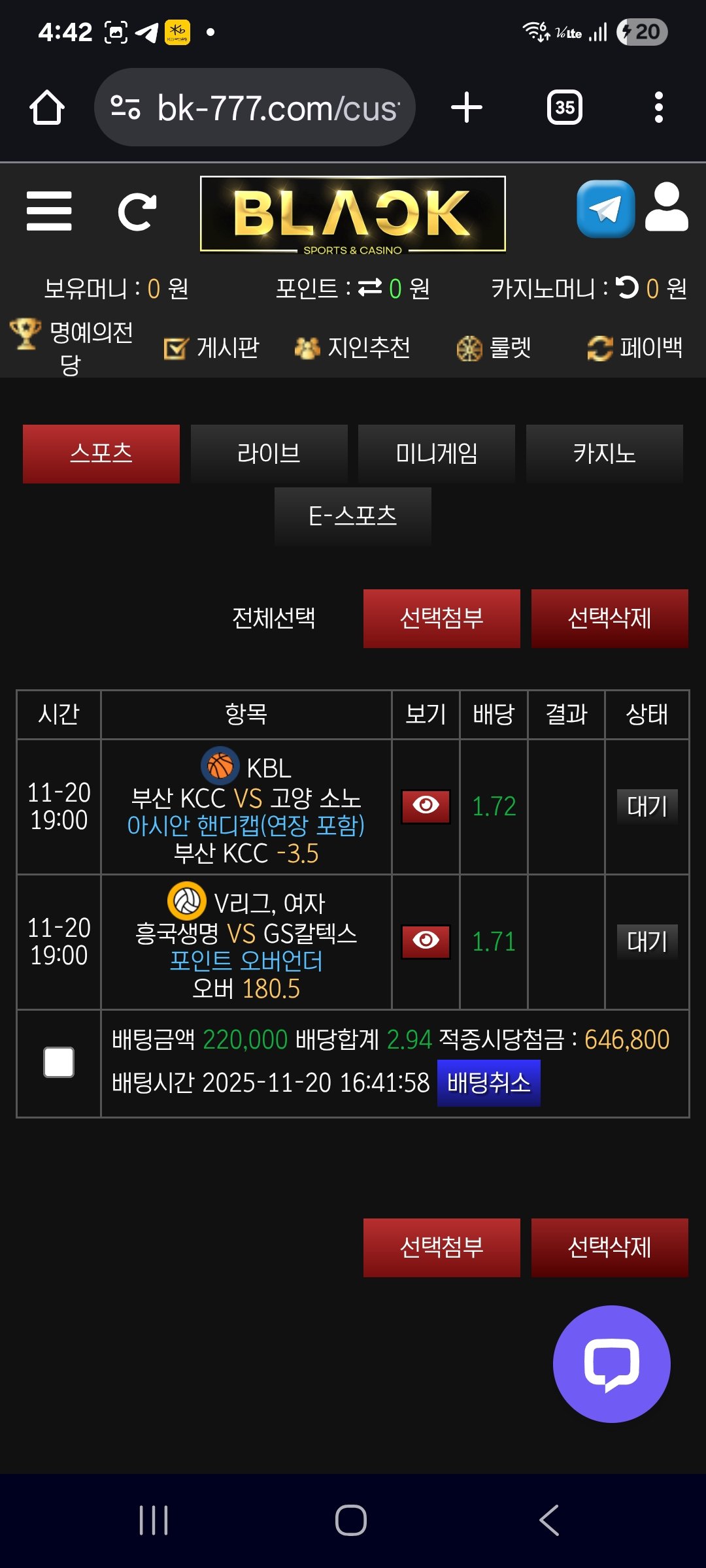This screenshot has width=706, height=1568.
Task: Switch to the 미니게임 tab
Action: pyautogui.click(x=437, y=453)
